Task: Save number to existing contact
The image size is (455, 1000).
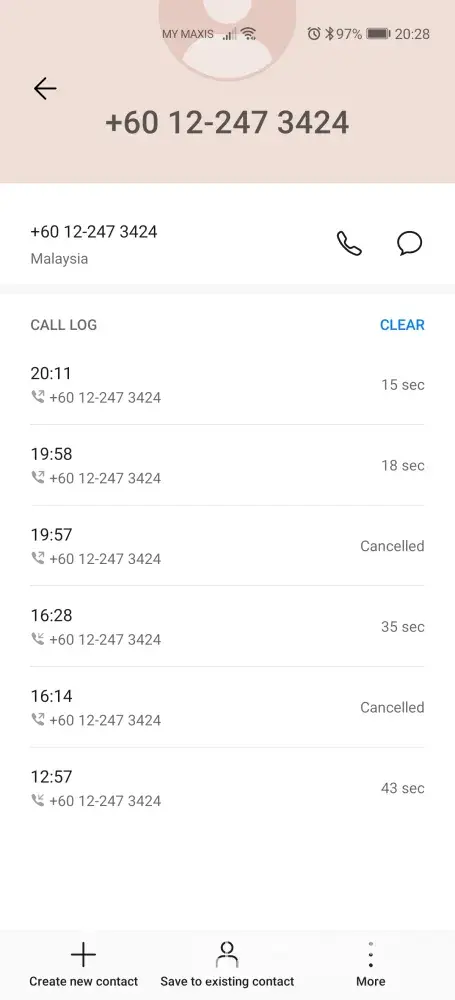Action: [x=227, y=965]
